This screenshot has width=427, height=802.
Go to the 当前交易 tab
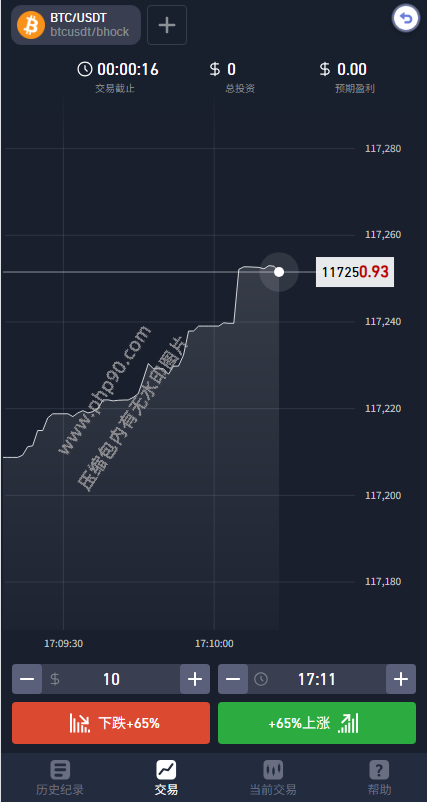point(273,777)
